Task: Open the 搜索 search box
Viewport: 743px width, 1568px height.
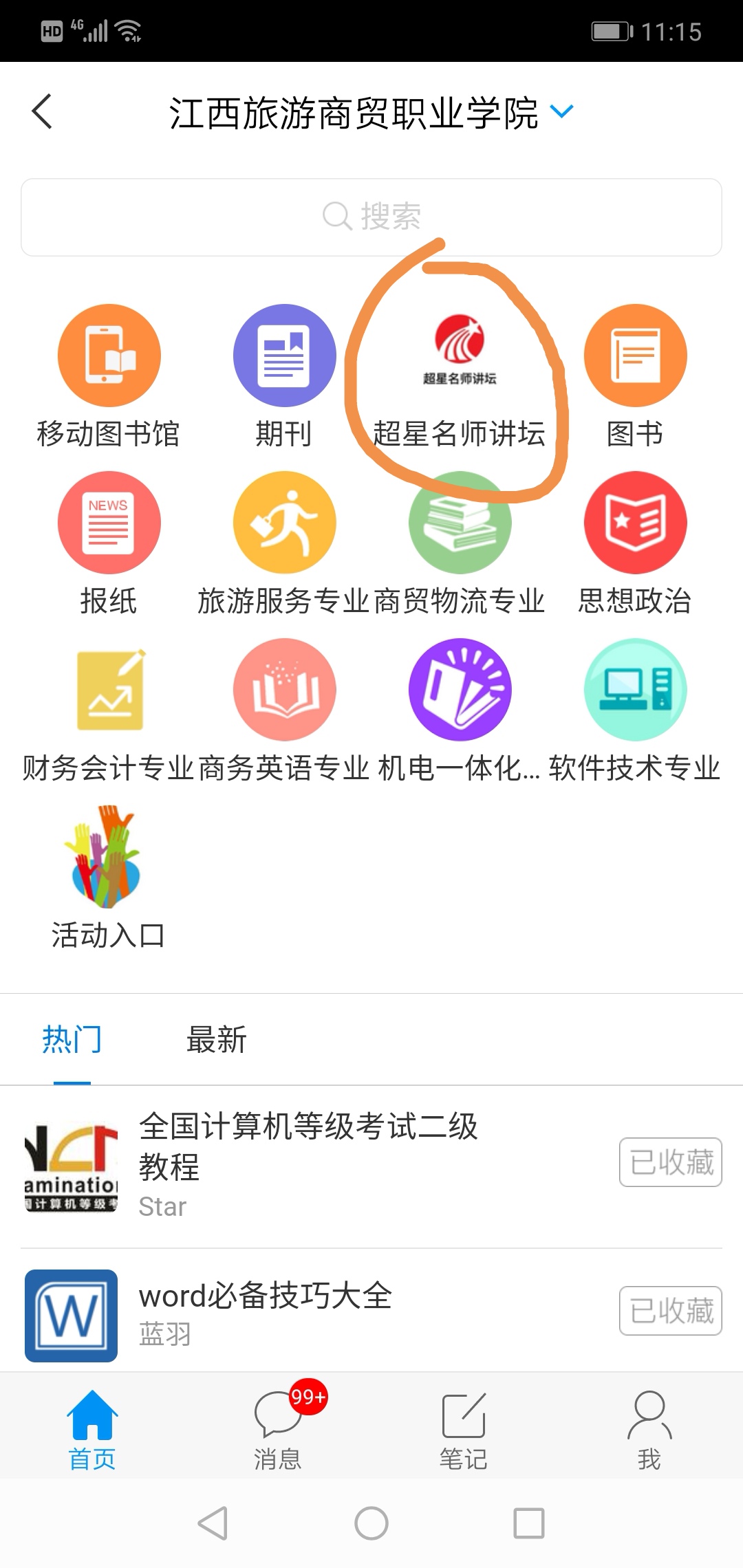Action: [371, 217]
